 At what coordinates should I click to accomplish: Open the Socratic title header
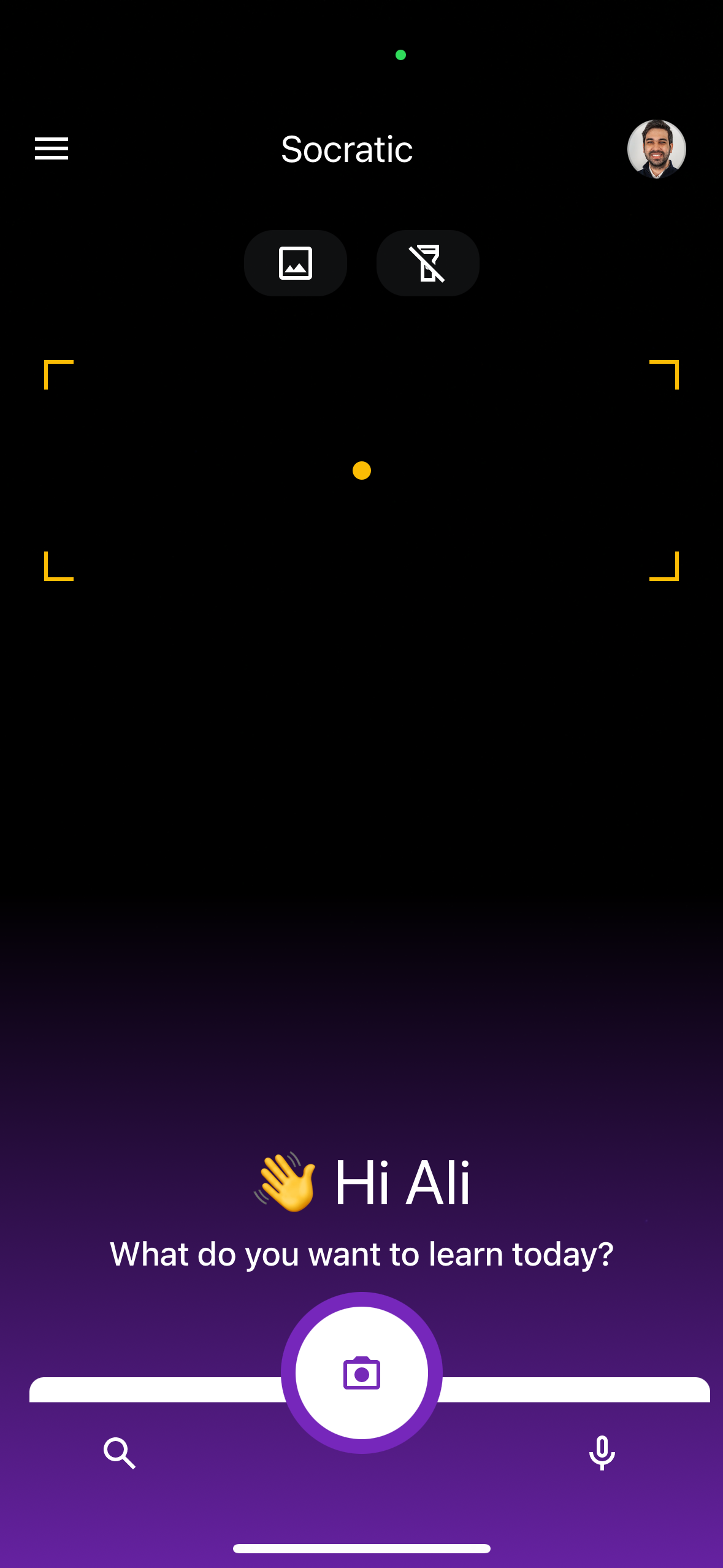(x=346, y=148)
